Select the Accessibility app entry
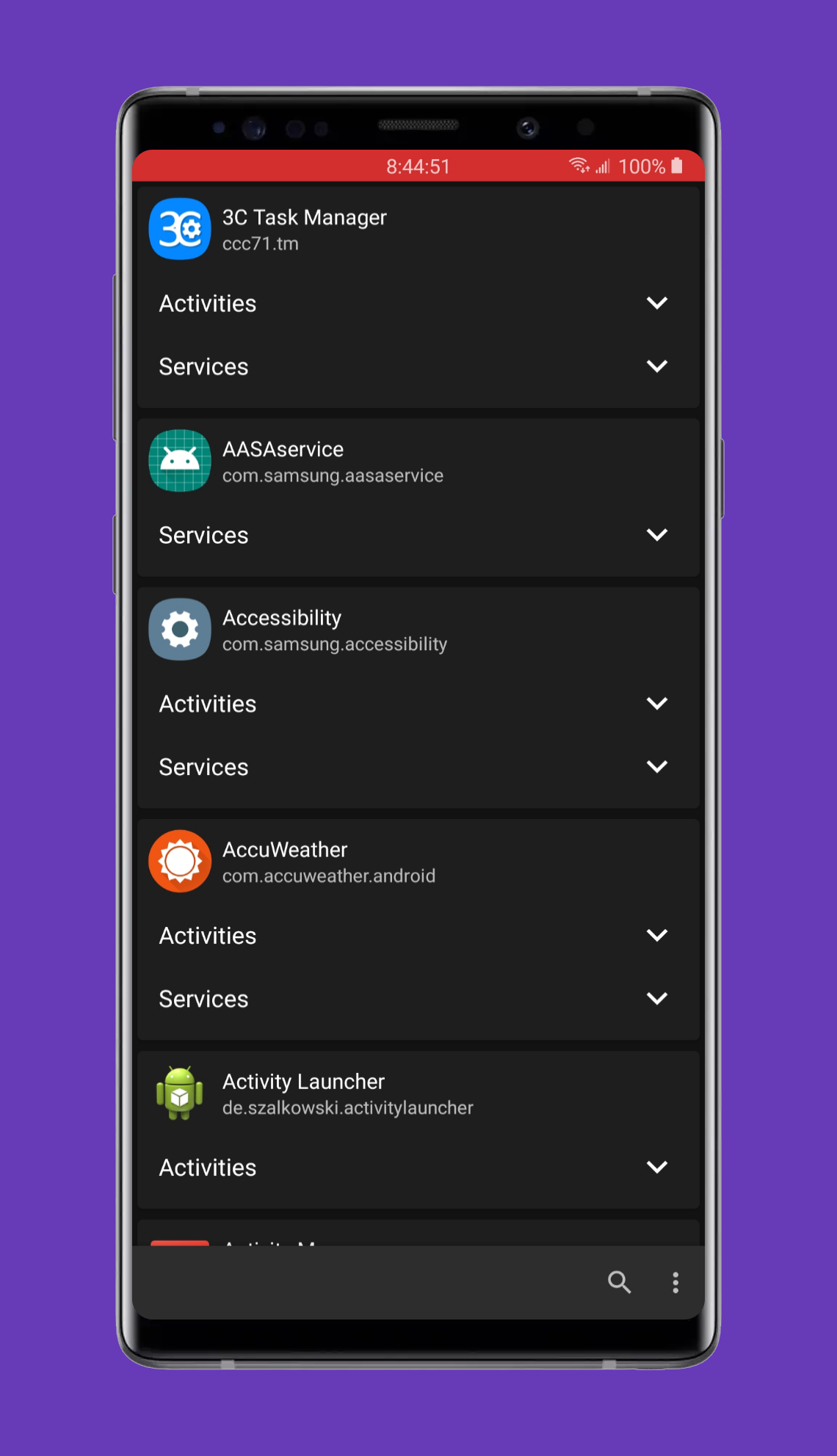 click(418, 630)
